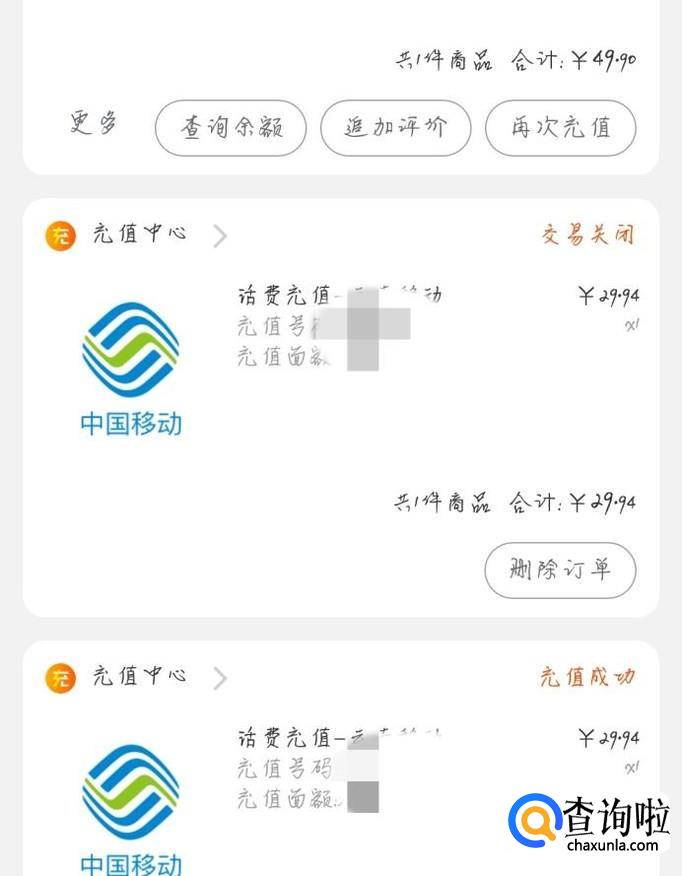
Task: Open 充值中心 shop on the 充值成功 order
Action: tap(138, 677)
